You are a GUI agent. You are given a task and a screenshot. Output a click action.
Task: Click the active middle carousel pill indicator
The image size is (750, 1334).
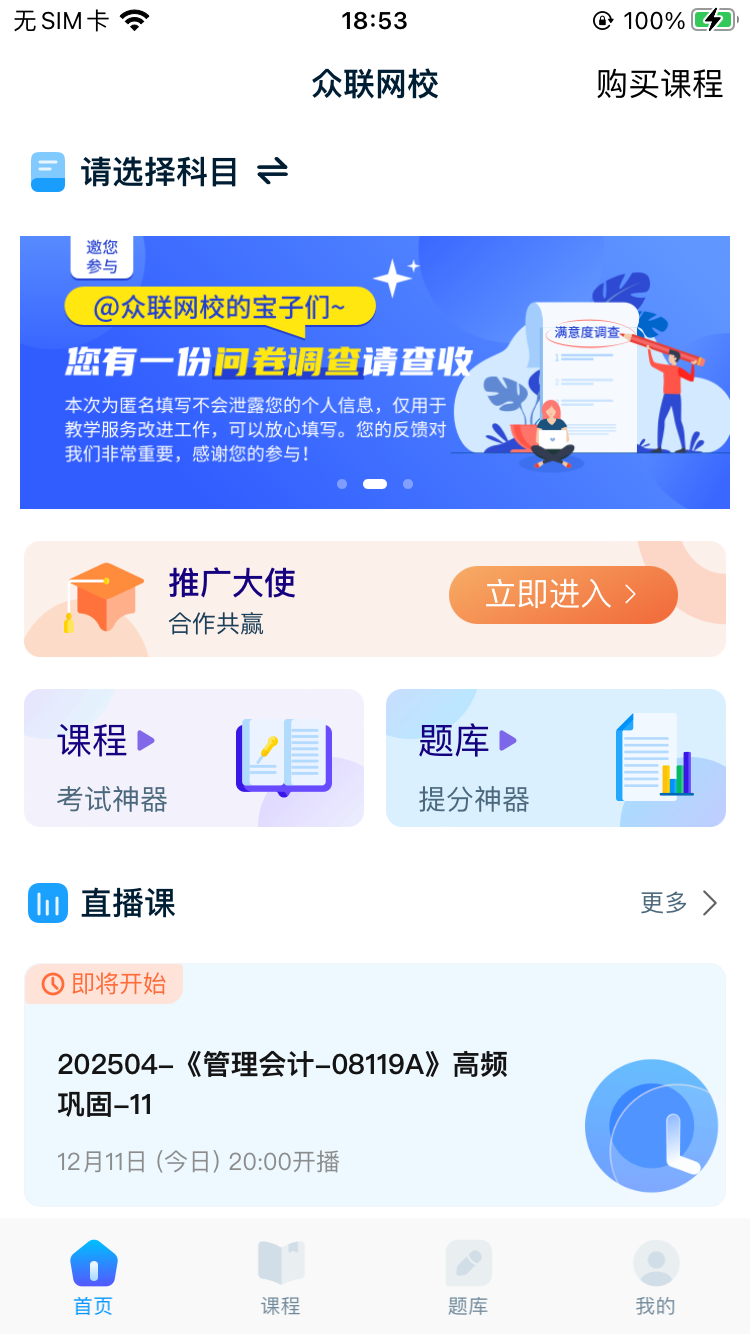tap(374, 483)
